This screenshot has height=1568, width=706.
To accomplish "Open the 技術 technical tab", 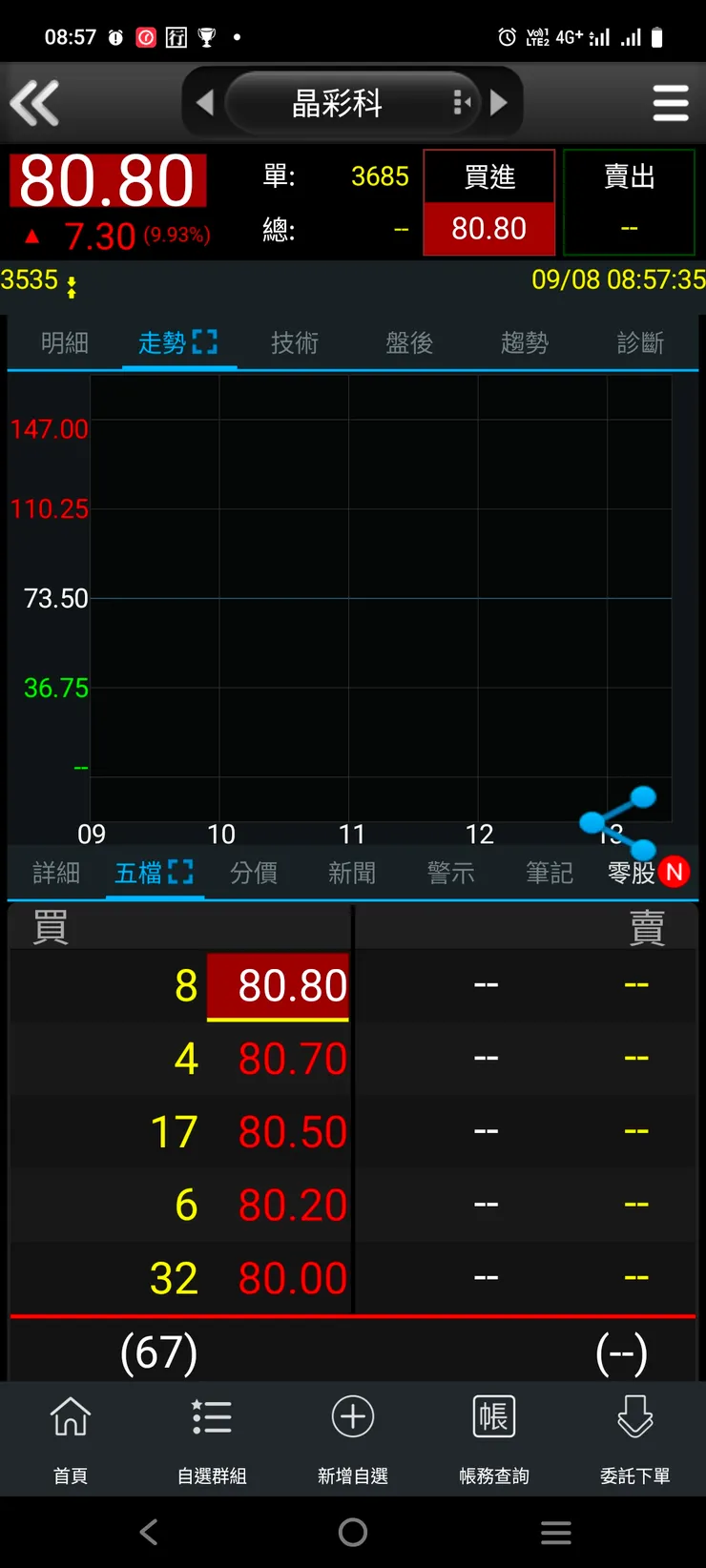I will (x=294, y=342).
